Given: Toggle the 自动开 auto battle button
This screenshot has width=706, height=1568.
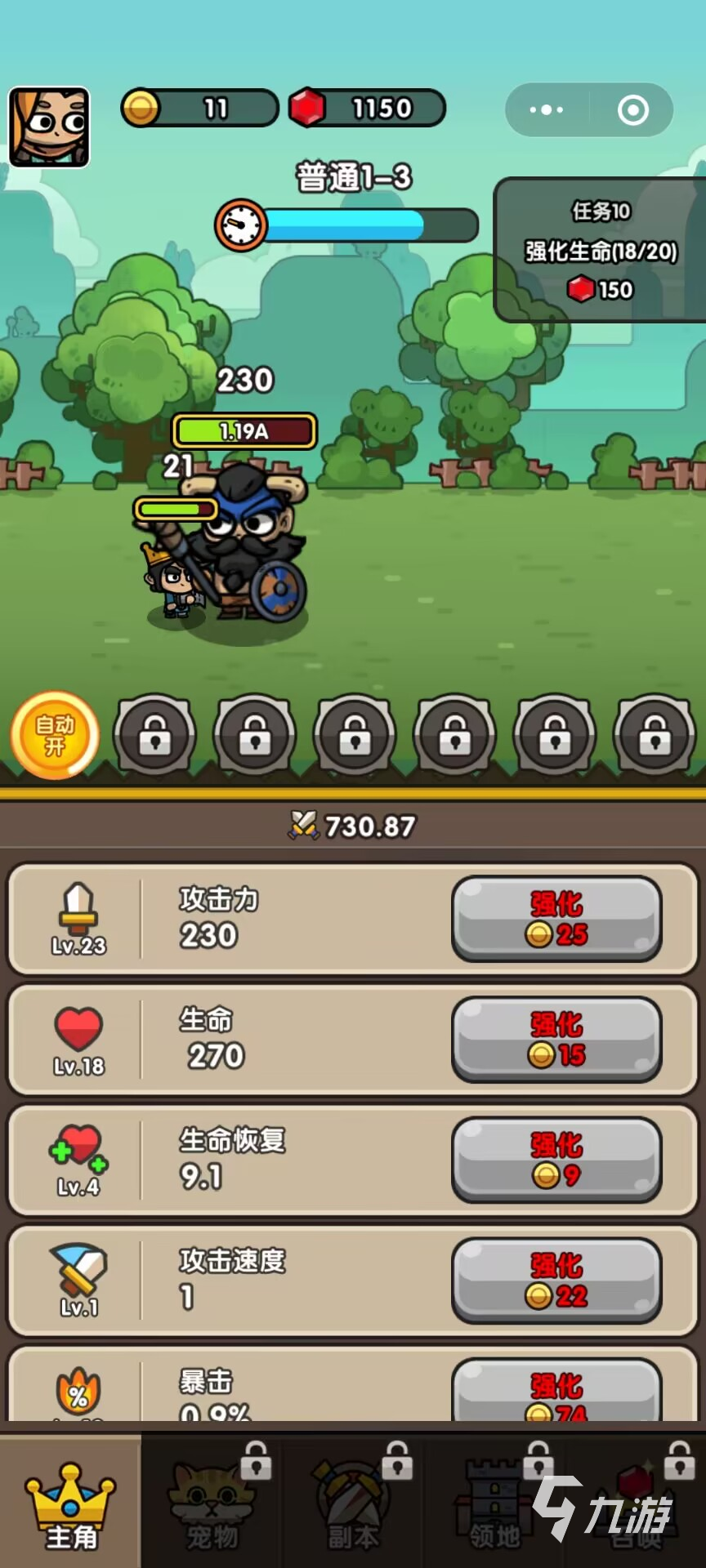Looking at the screenshot, I should 55,735.
